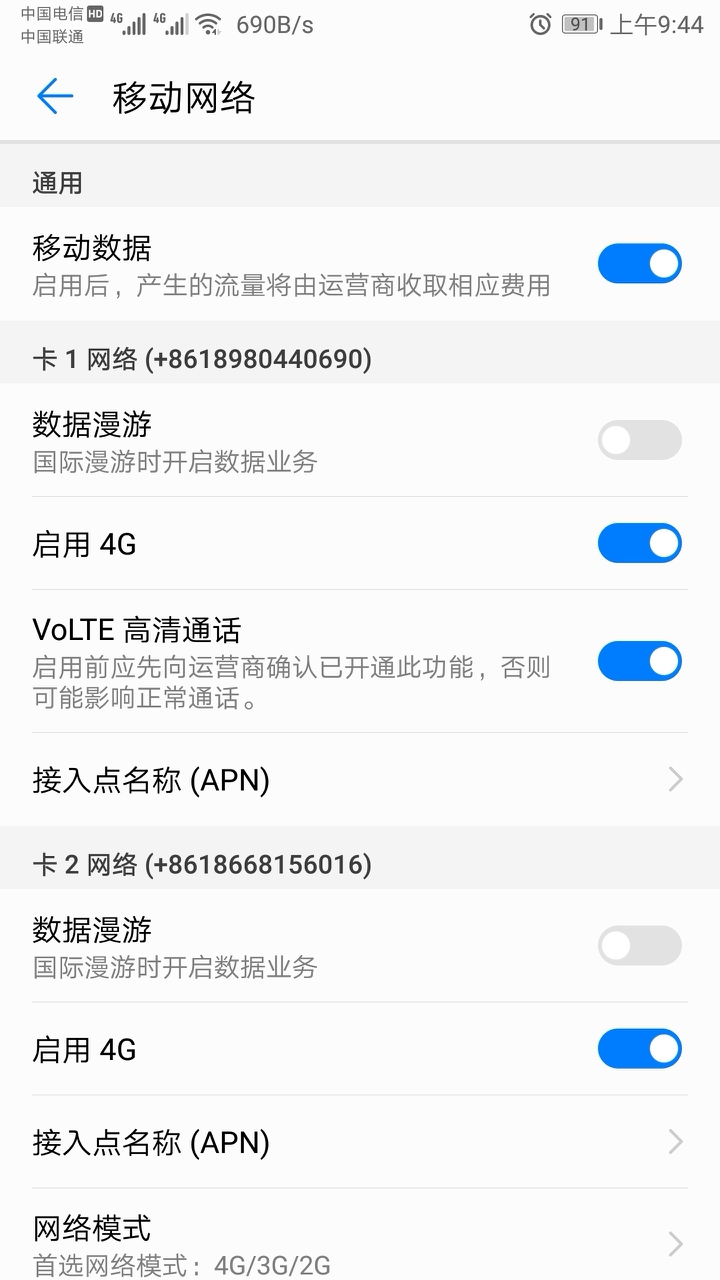
Task: Disable the VoLTE 高清通话 switch
Action: [x=640, y=661]
